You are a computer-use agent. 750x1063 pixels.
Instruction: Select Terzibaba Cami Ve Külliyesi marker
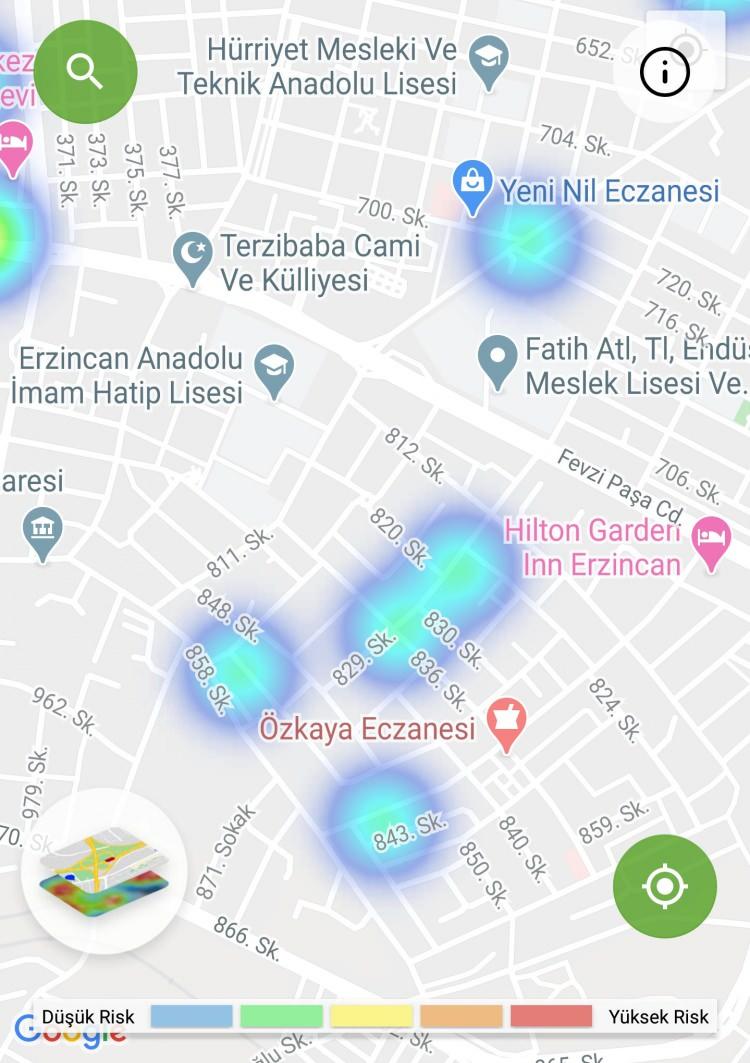[193, 258]
